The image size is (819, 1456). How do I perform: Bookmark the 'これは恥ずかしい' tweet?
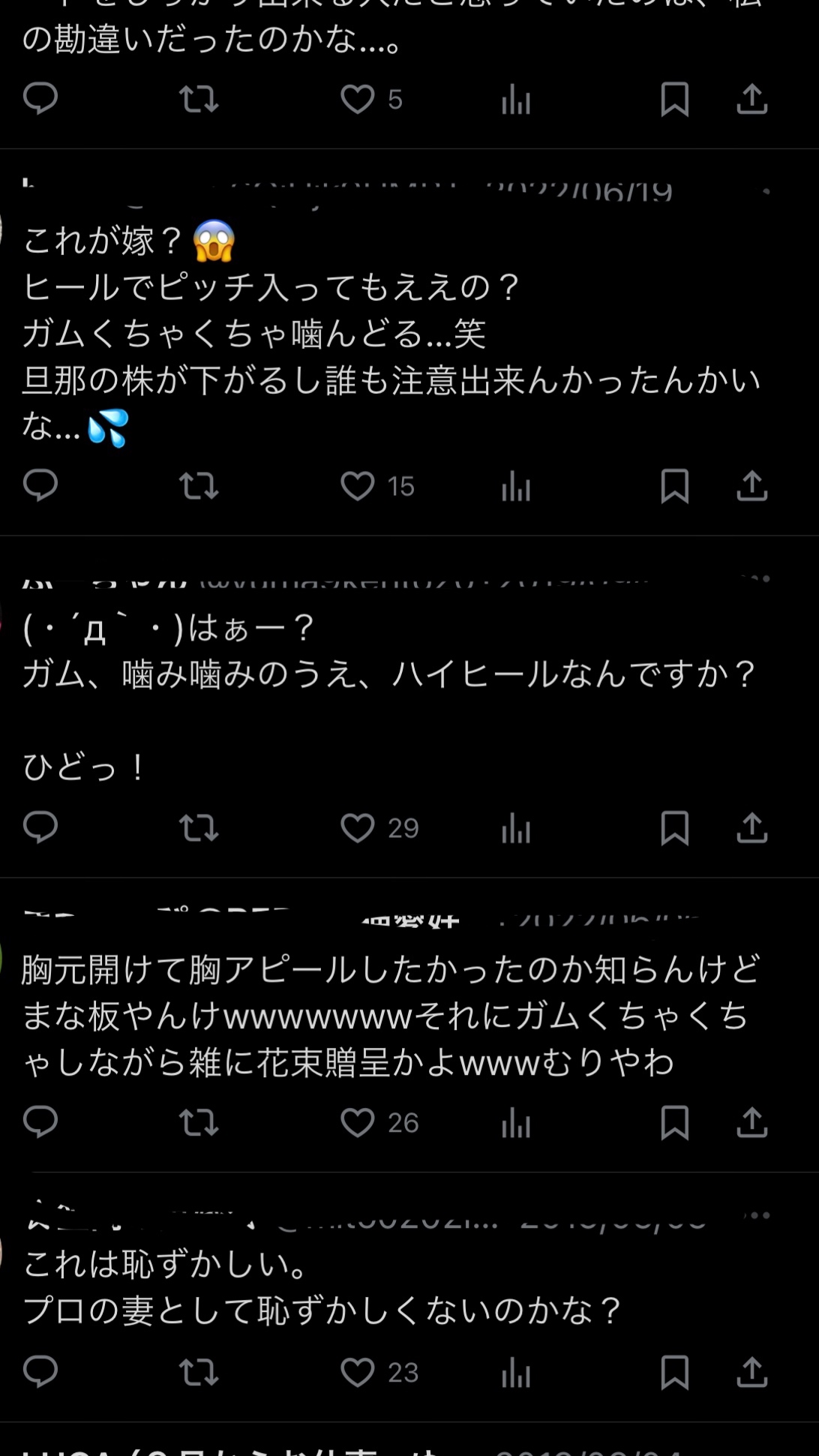tap(674, 1373)
